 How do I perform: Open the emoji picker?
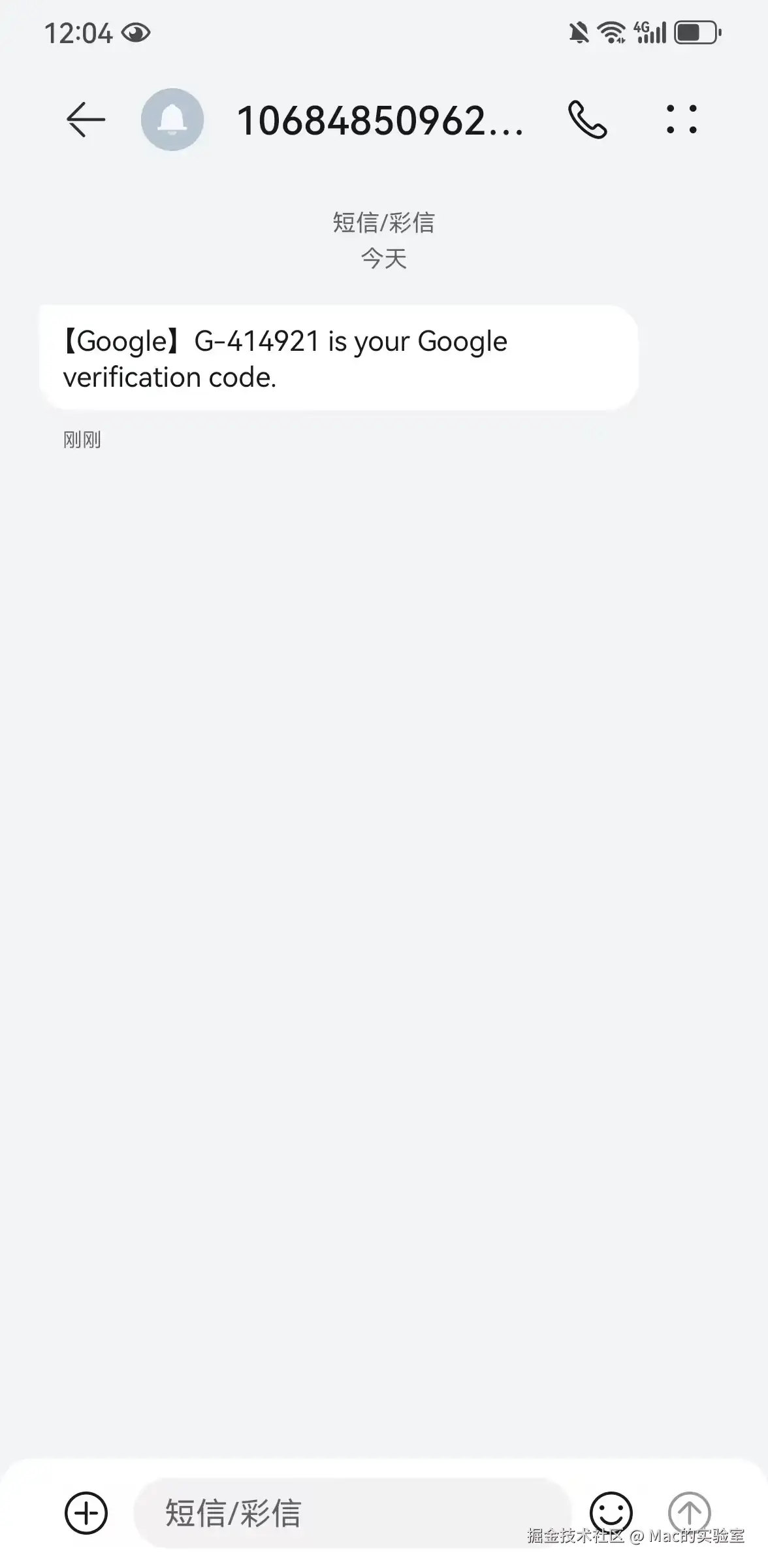[x=611, y=1511]
